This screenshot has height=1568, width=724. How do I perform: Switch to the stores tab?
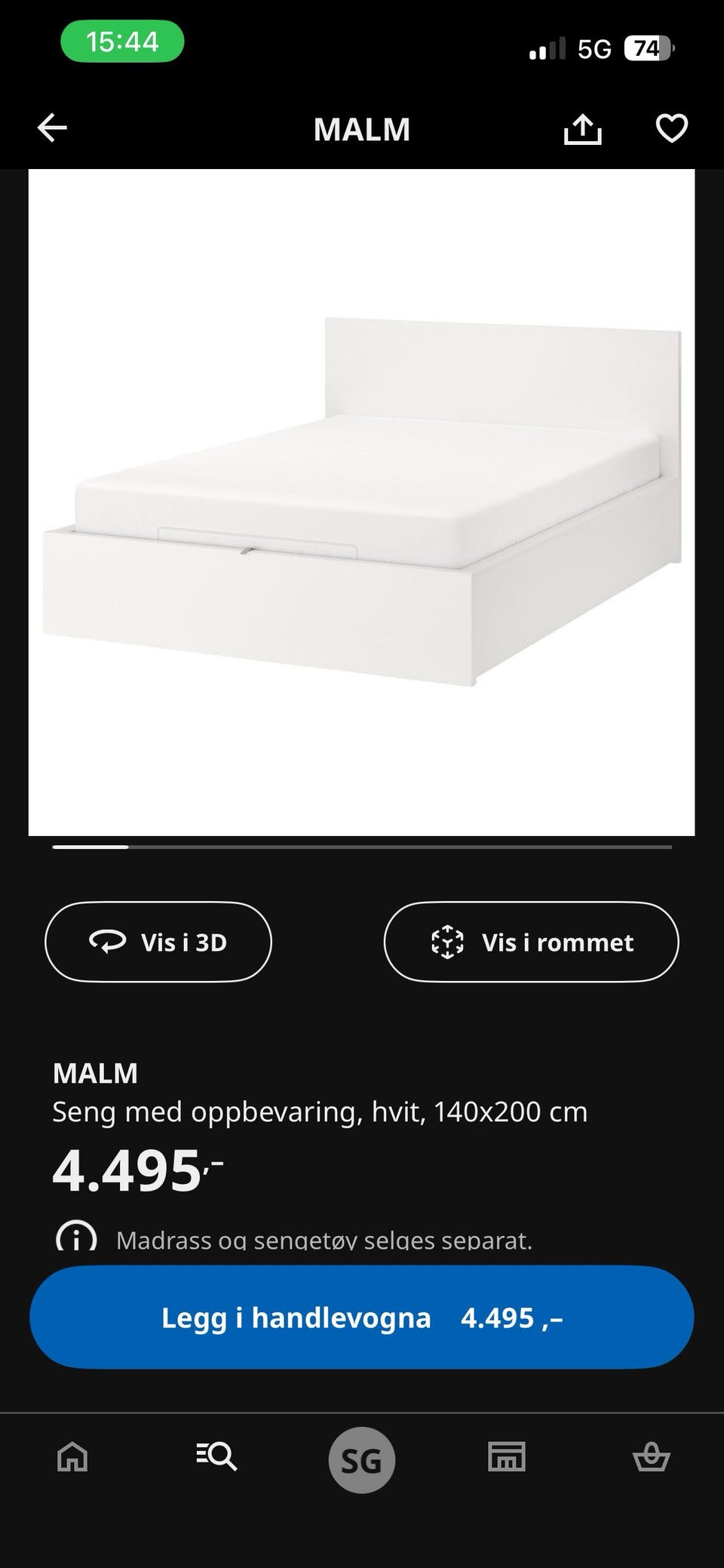[x=507, y=1457]
